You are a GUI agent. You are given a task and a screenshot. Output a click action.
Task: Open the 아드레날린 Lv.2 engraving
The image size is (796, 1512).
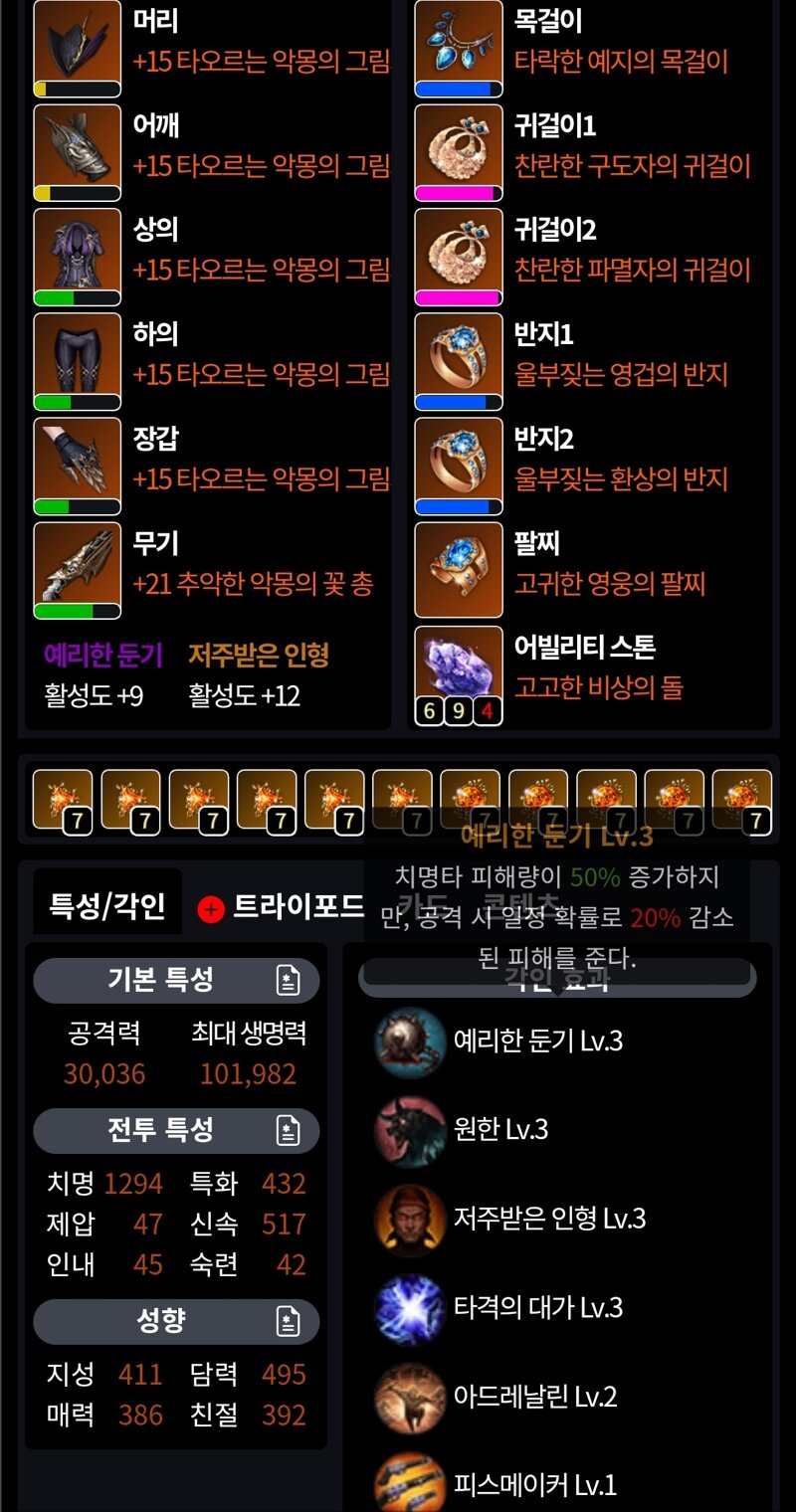tap(534, 1397)
